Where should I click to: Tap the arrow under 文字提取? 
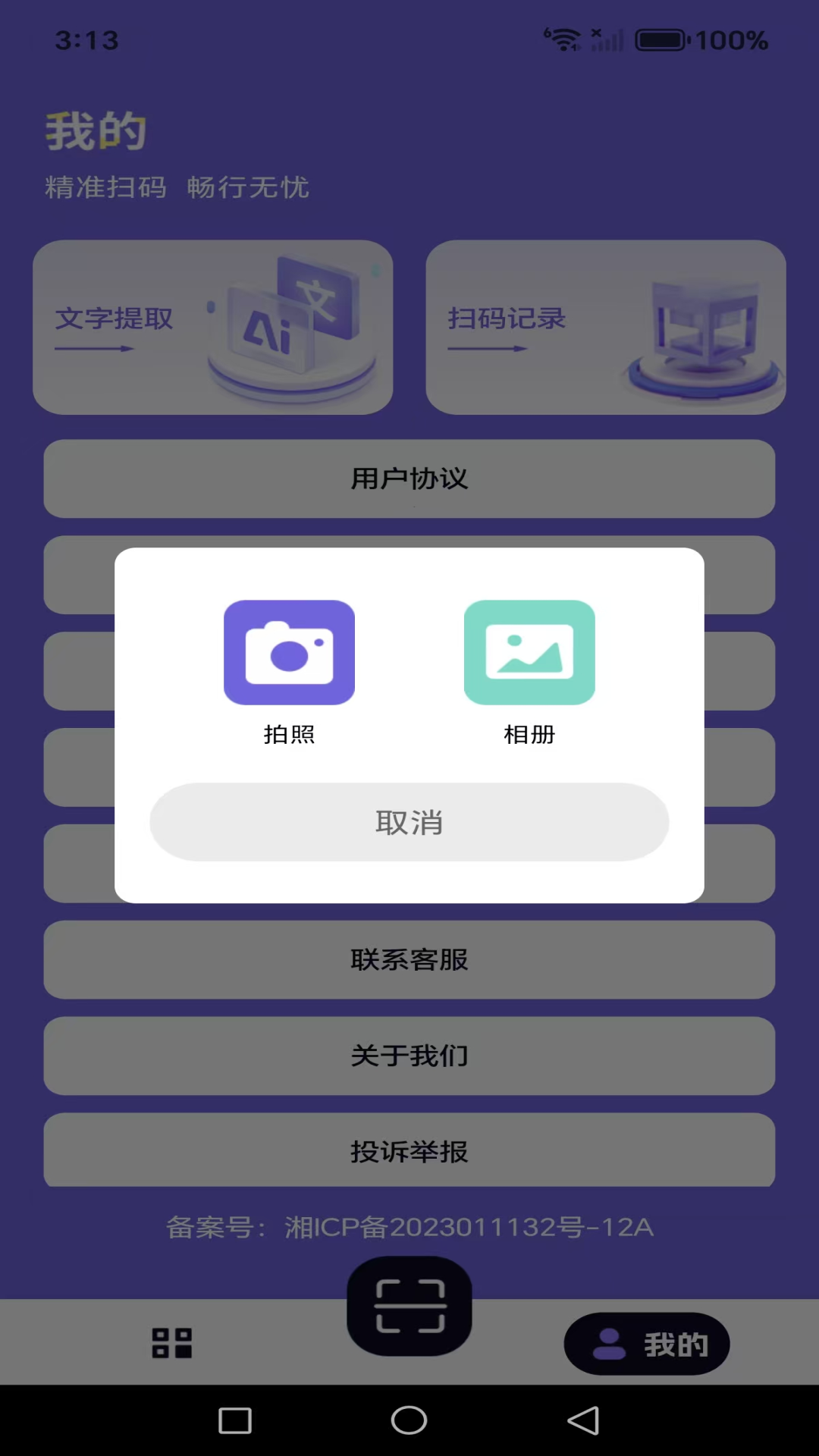coord(93,349)
